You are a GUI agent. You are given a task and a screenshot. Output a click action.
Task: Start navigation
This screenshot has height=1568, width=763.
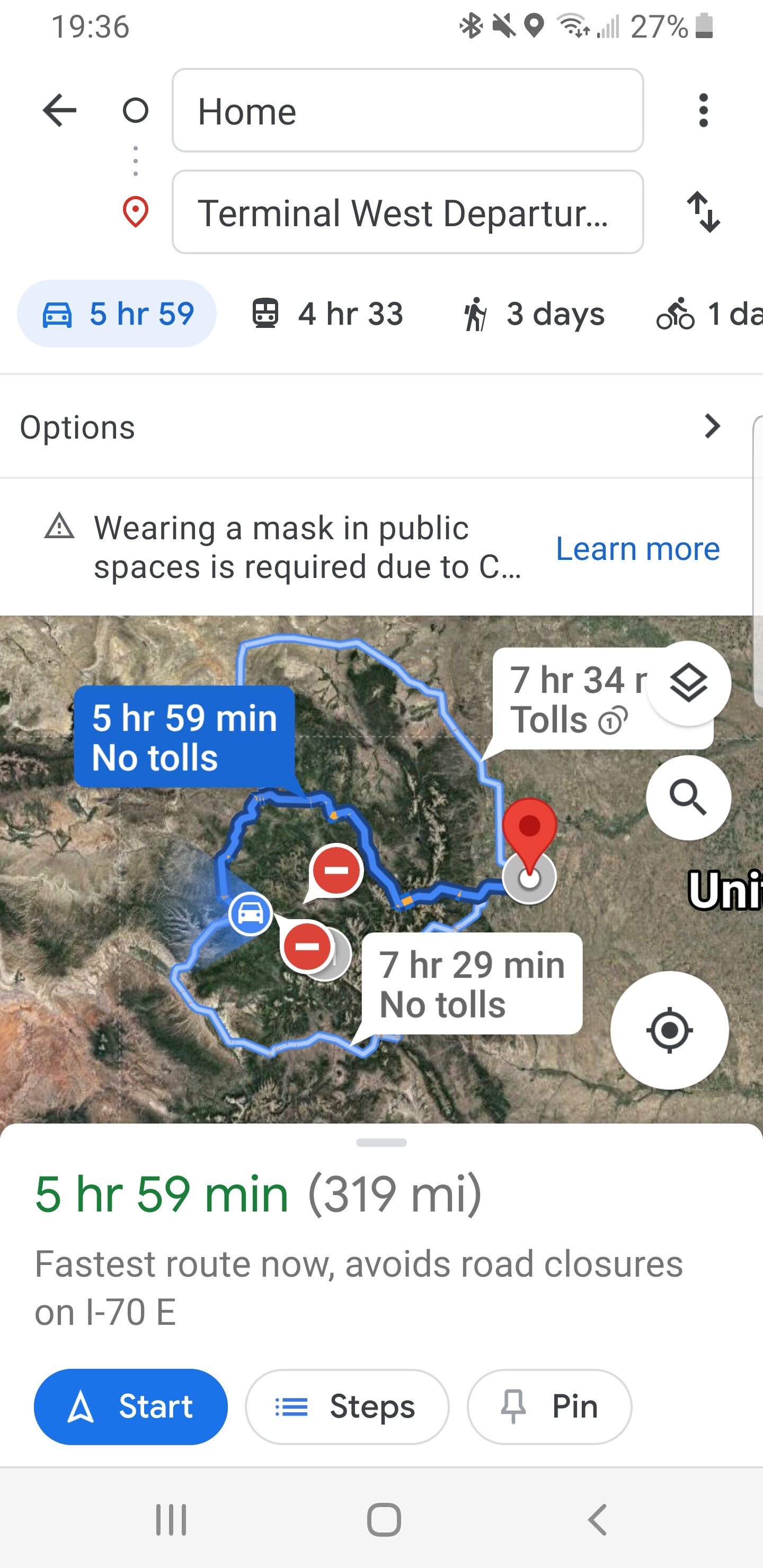[x=131, y=1406]
